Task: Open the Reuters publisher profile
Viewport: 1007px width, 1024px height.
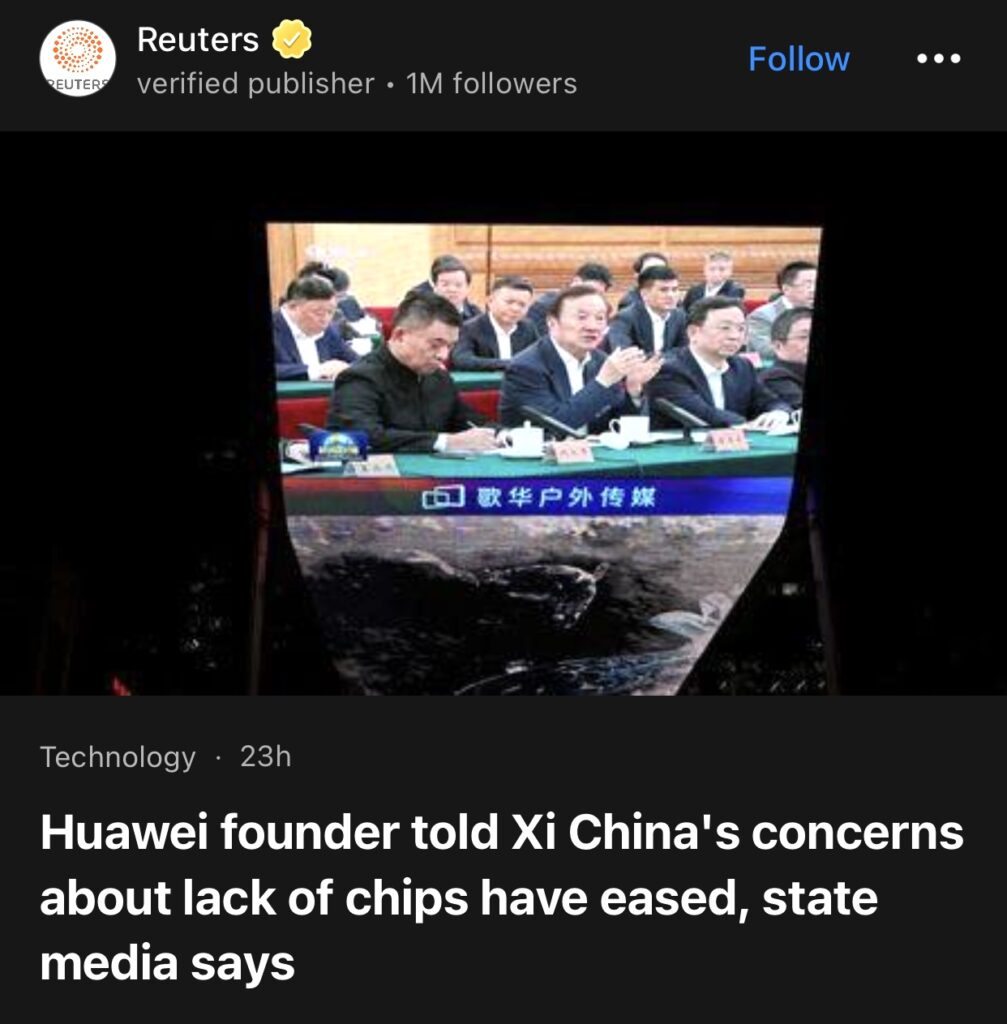Action: [198, 41]
